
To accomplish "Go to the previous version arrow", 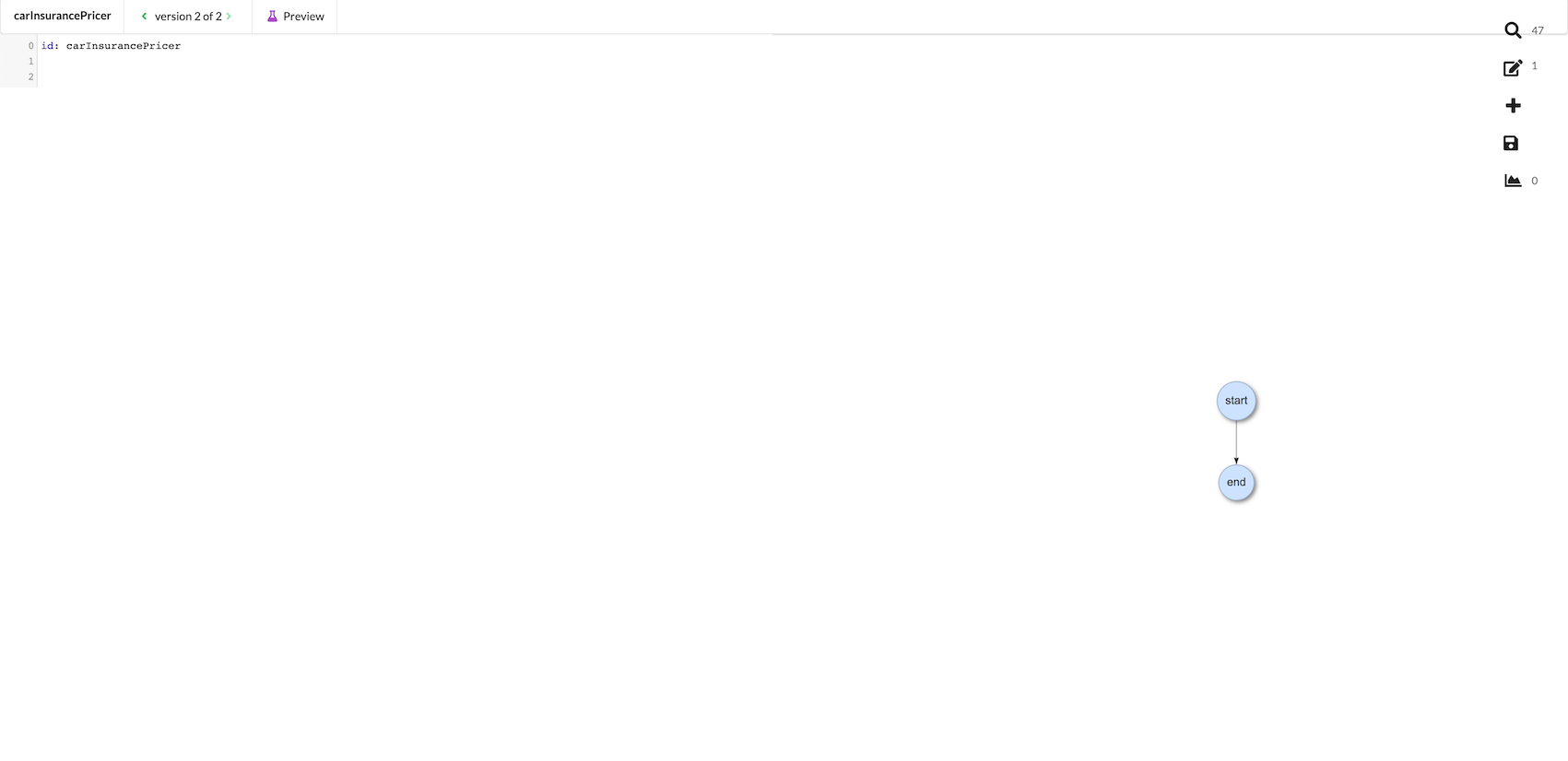I will [145, 17].
